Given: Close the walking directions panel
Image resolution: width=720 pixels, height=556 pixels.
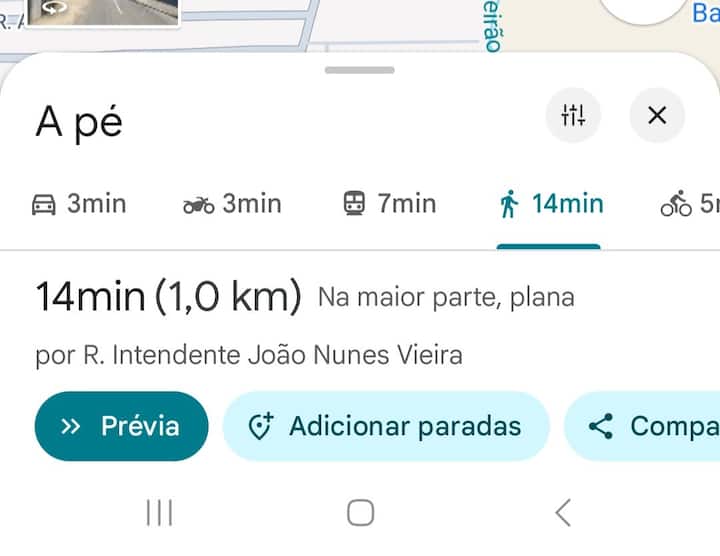Looking at the screenshot, I should tap(657, 115).
